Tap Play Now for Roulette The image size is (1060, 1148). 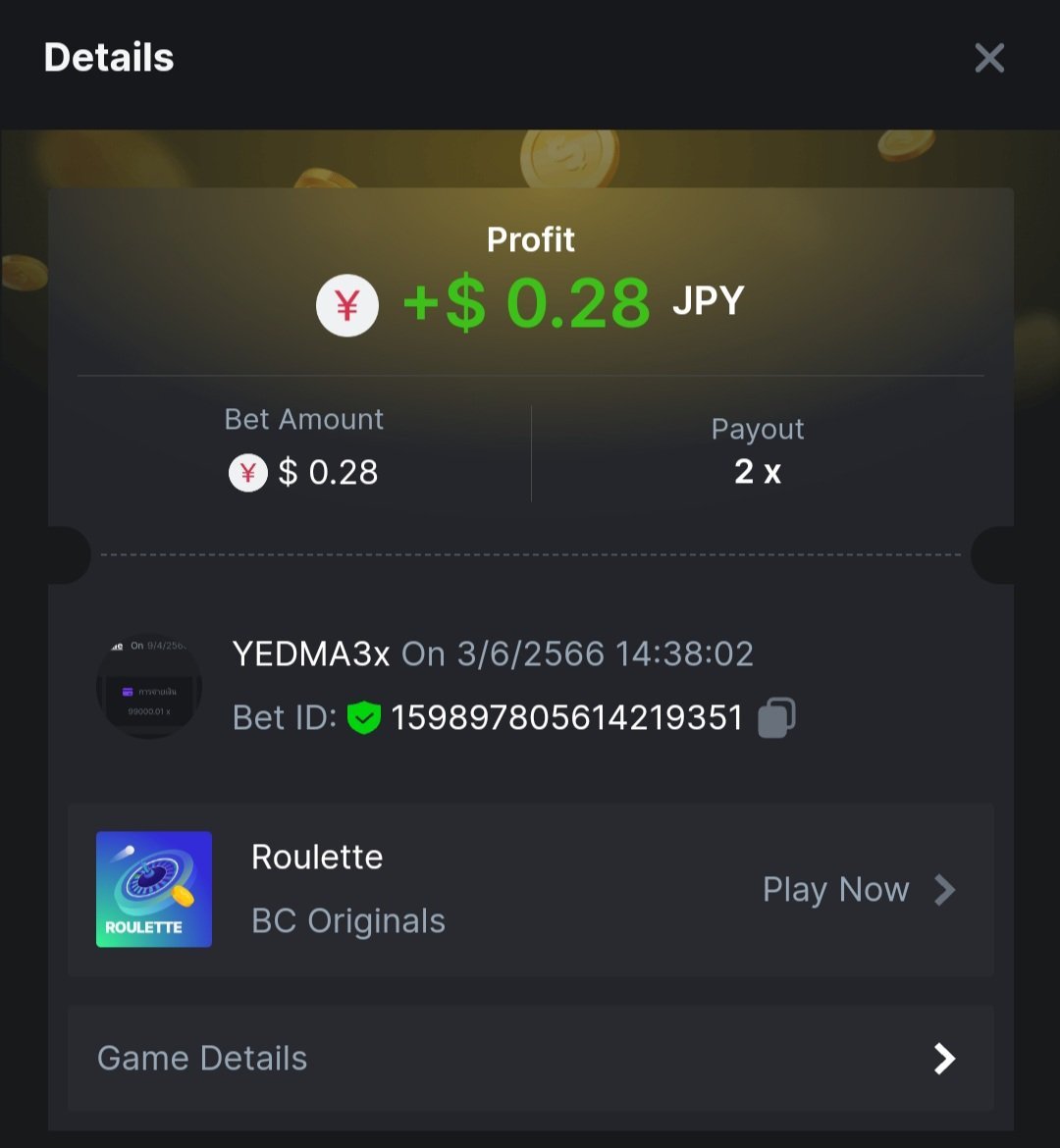pos(857,890)
